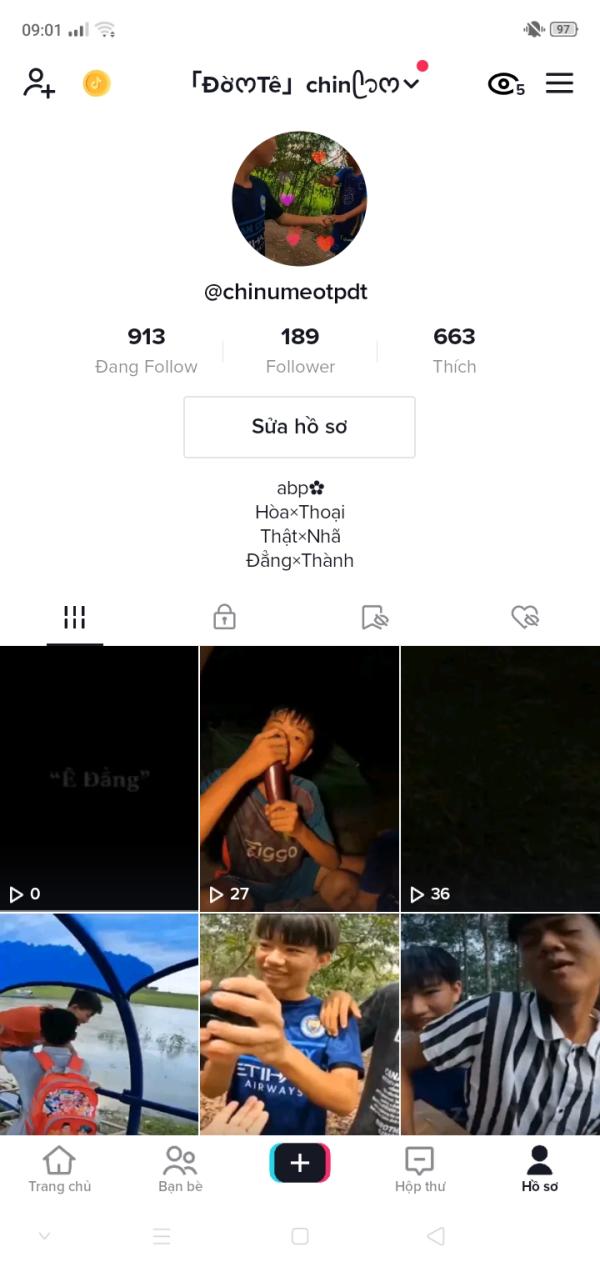
Task: Tap the gold TikTok coin icon
Action: pos(96,83)
